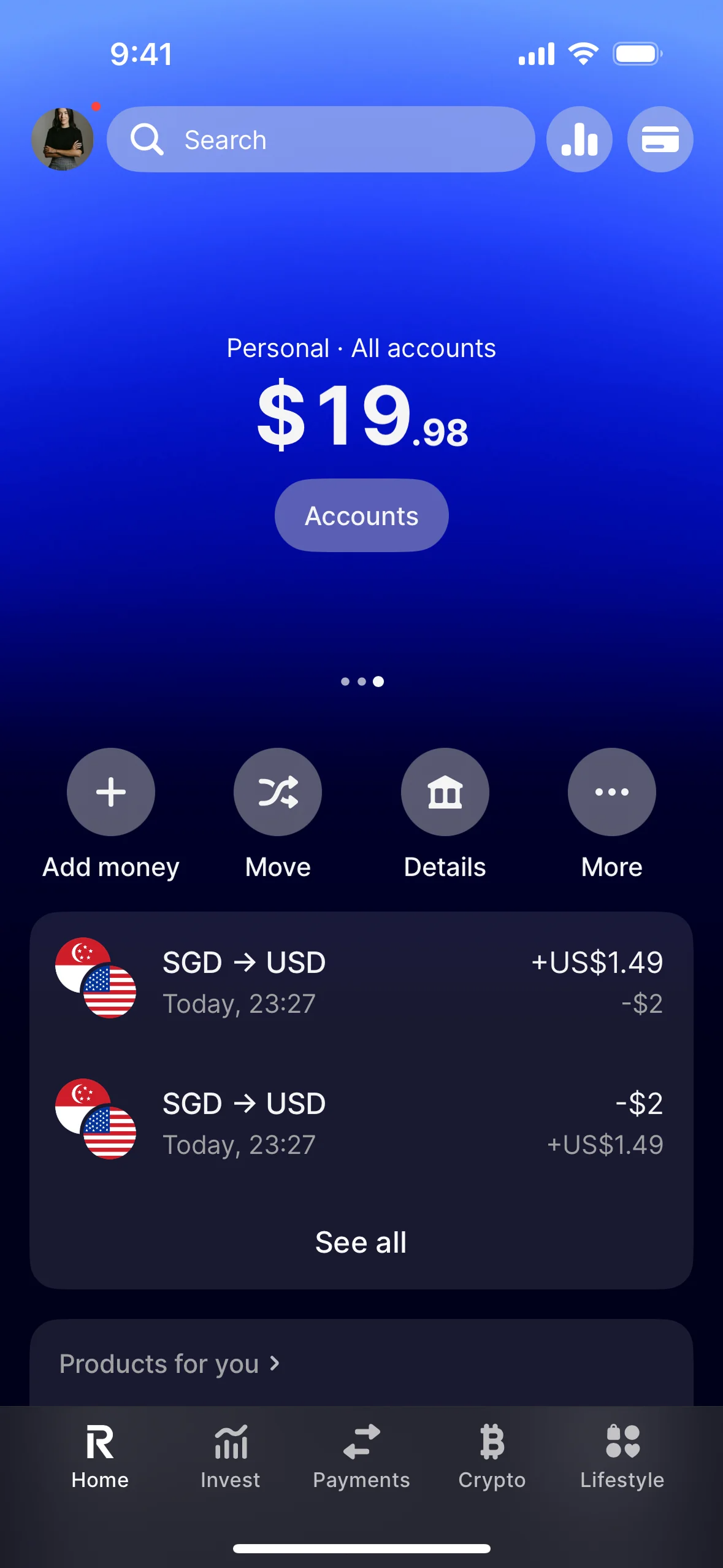This screenshot has width=723, height=1568.
Task: Select the first SGD to USD transaction
Action: tap(361, 982)
